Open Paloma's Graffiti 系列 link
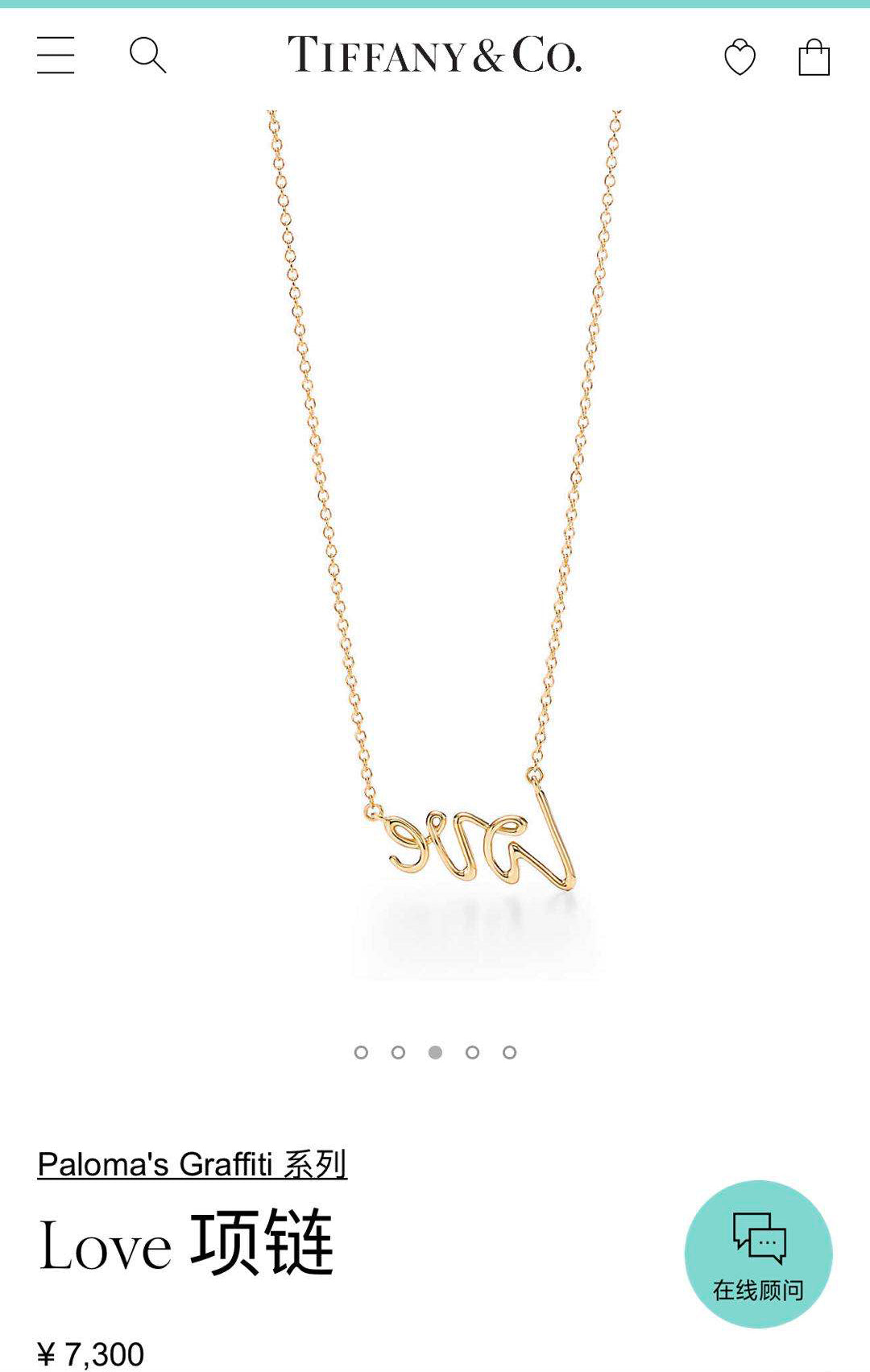This screenshot has height=1372, width=870. click(x=192, y=1165)
